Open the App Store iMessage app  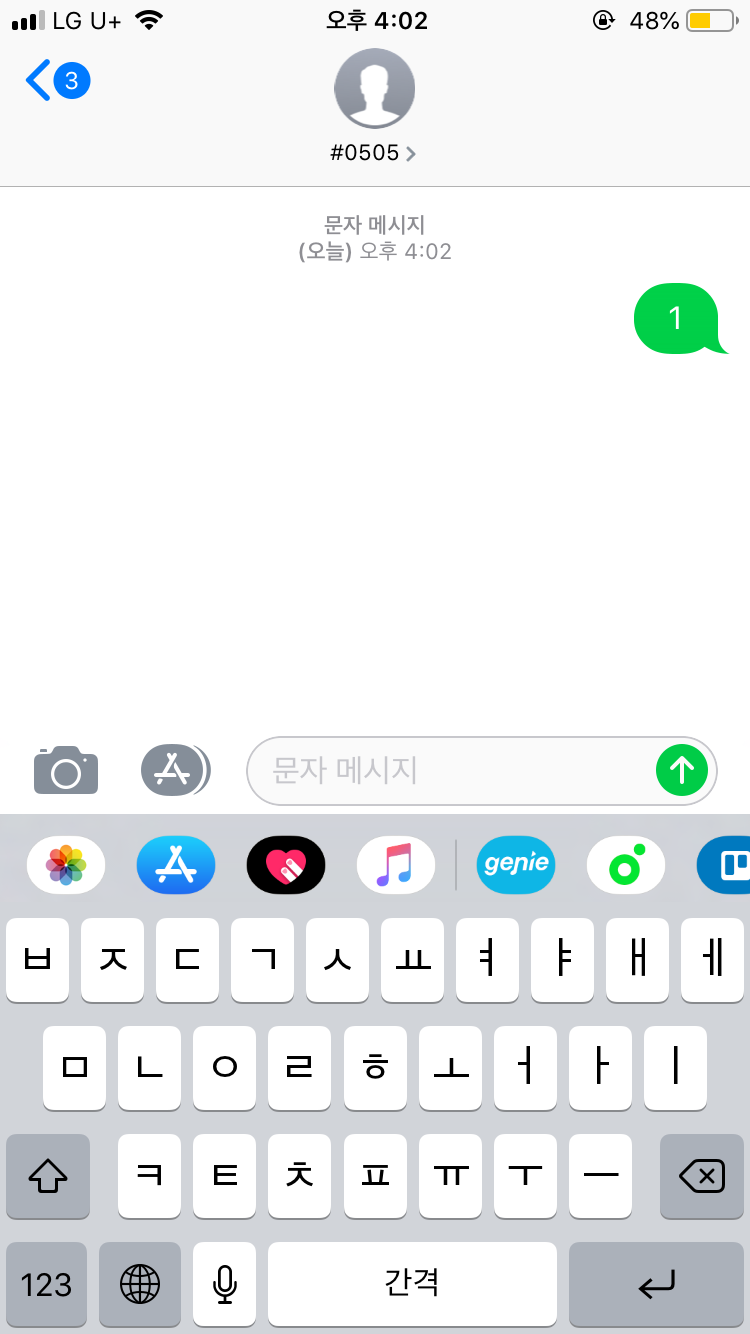(176, 865)
